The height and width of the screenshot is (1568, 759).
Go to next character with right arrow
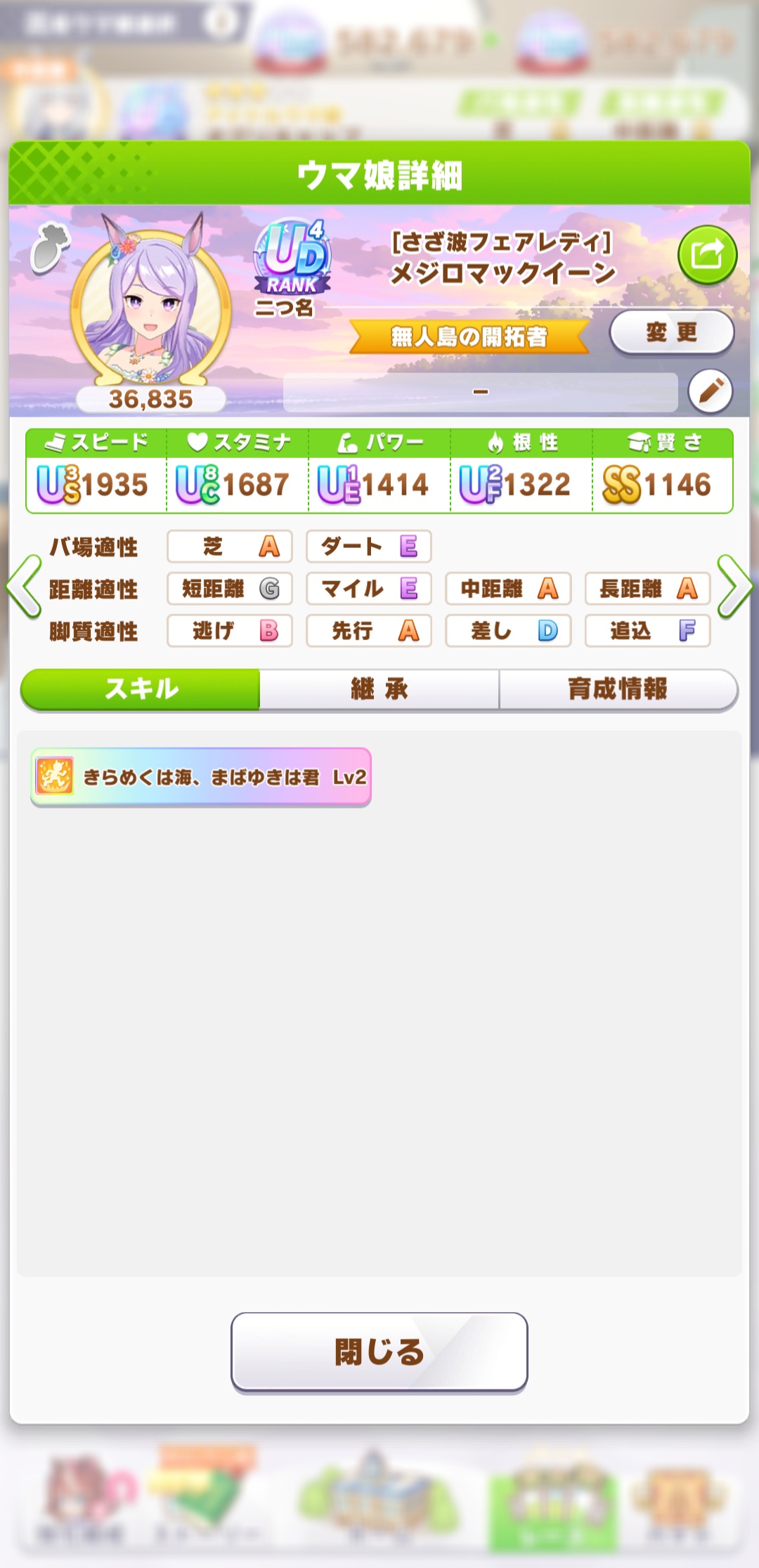pos(735,587)
